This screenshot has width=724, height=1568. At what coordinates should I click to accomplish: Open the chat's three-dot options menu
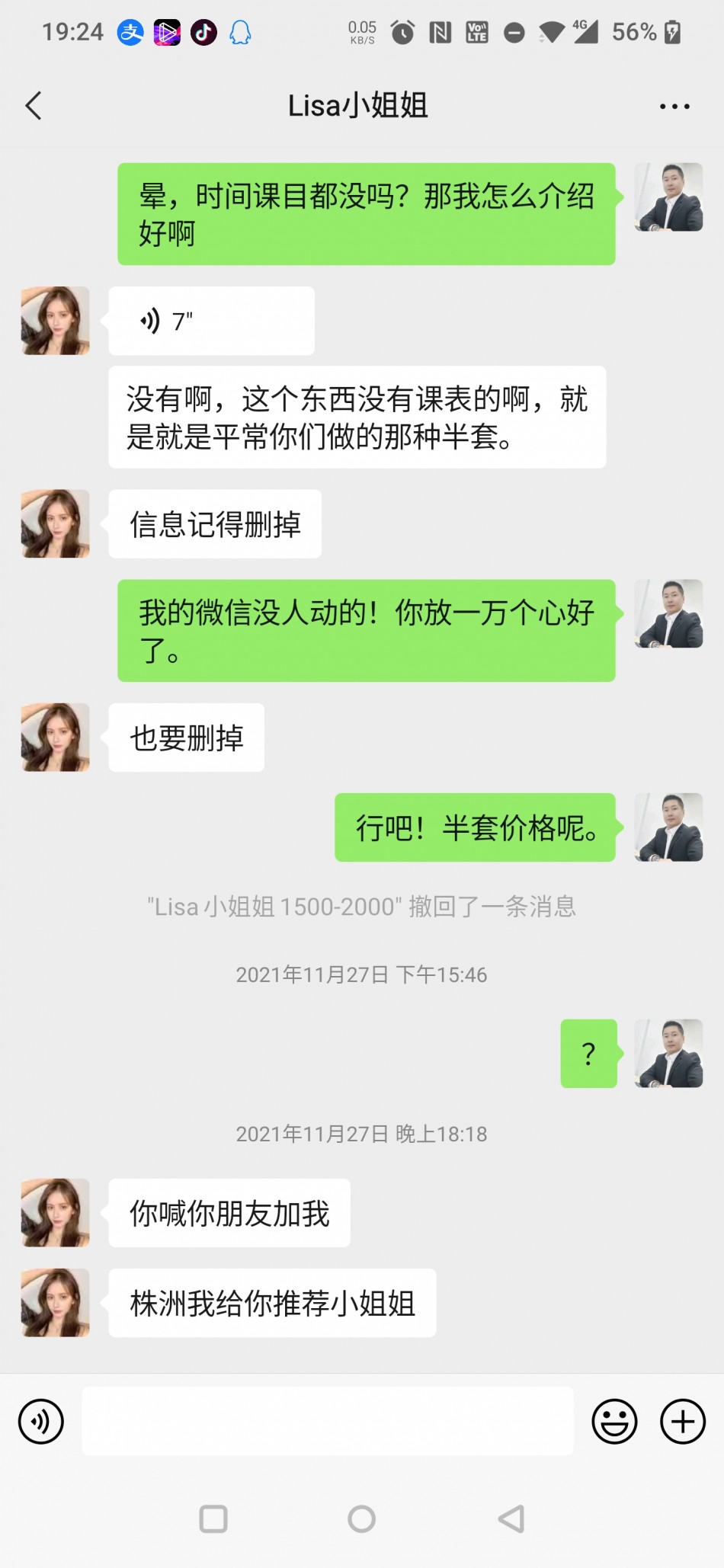coord(674,107)
